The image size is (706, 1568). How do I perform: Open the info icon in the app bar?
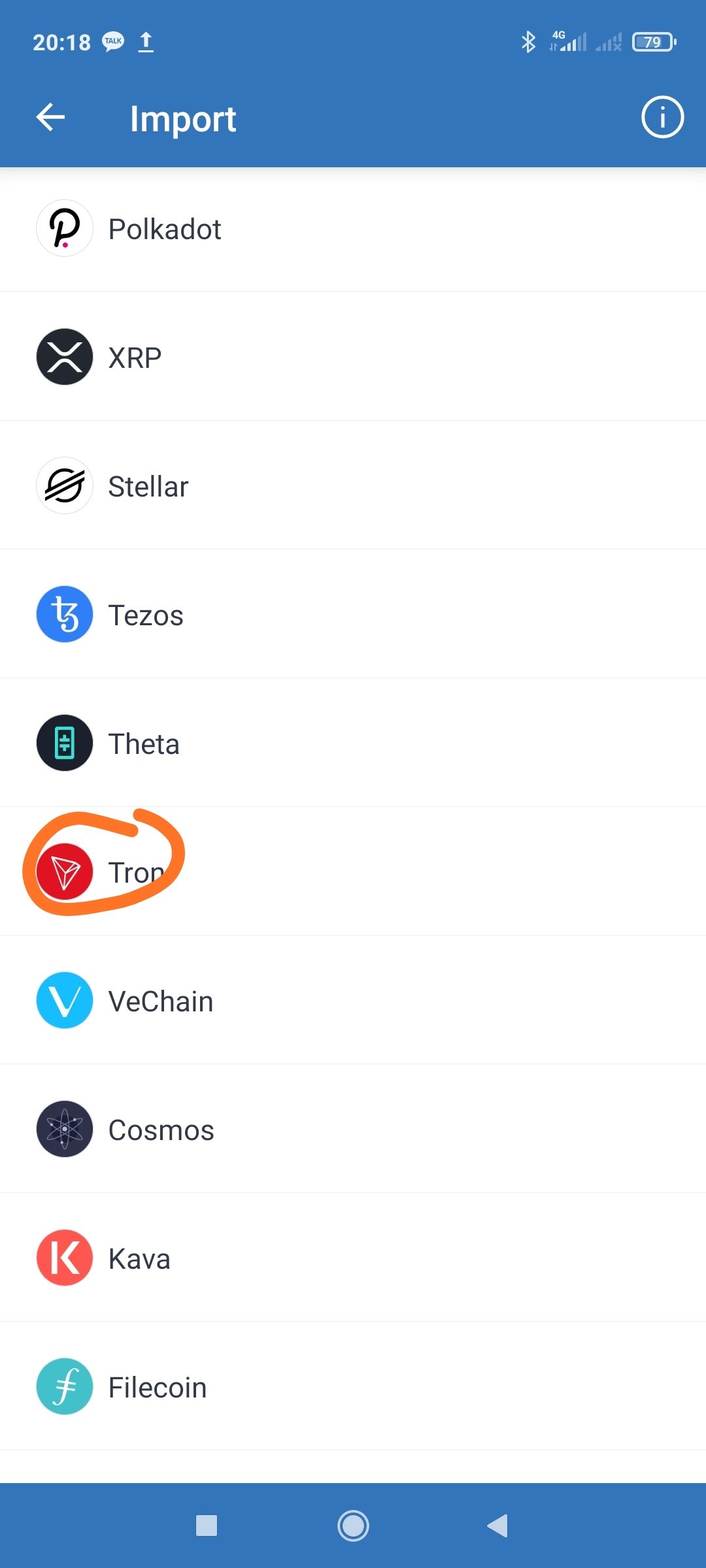tap(662, 118)
